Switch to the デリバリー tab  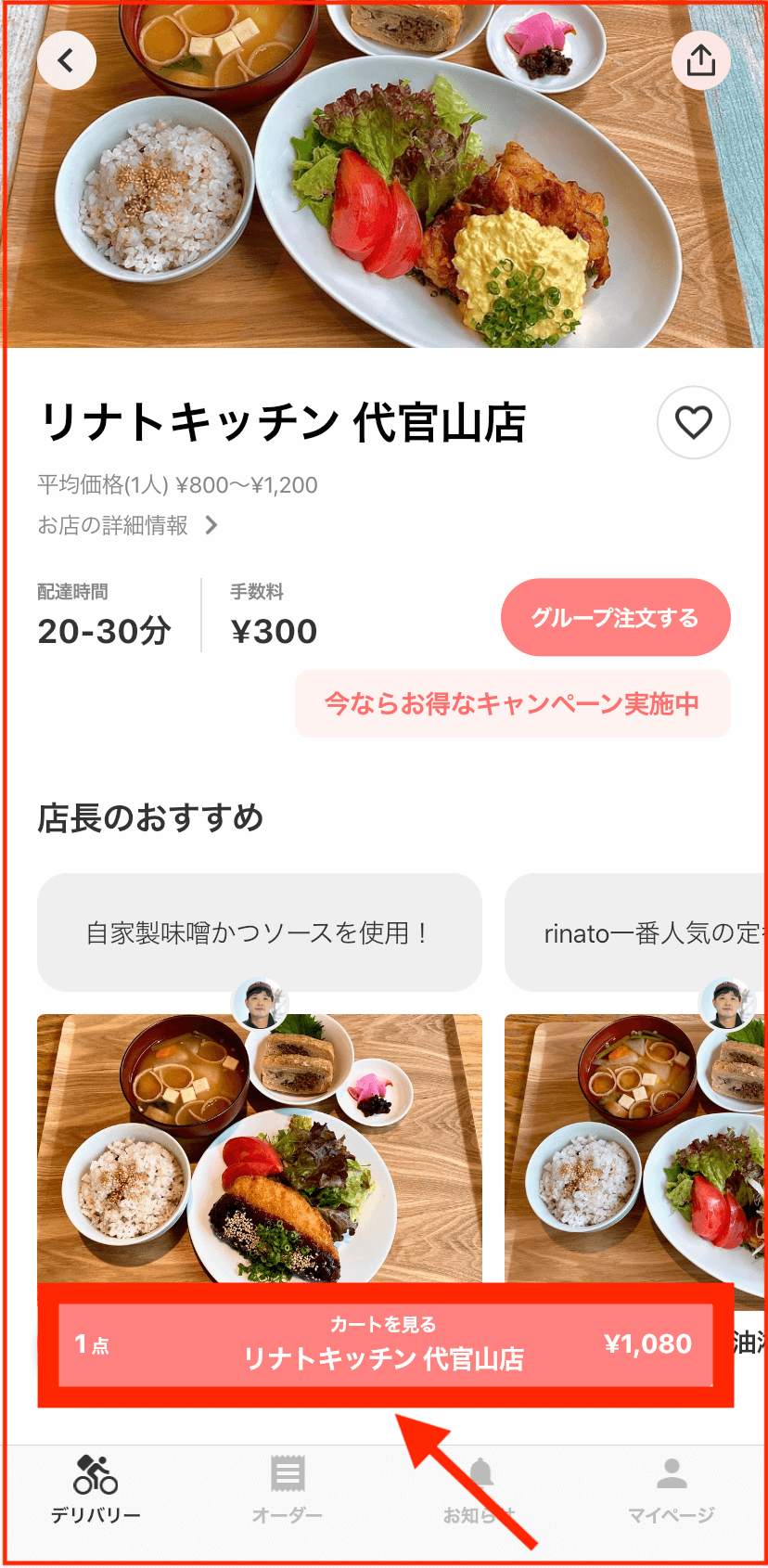pos(96,1489)
